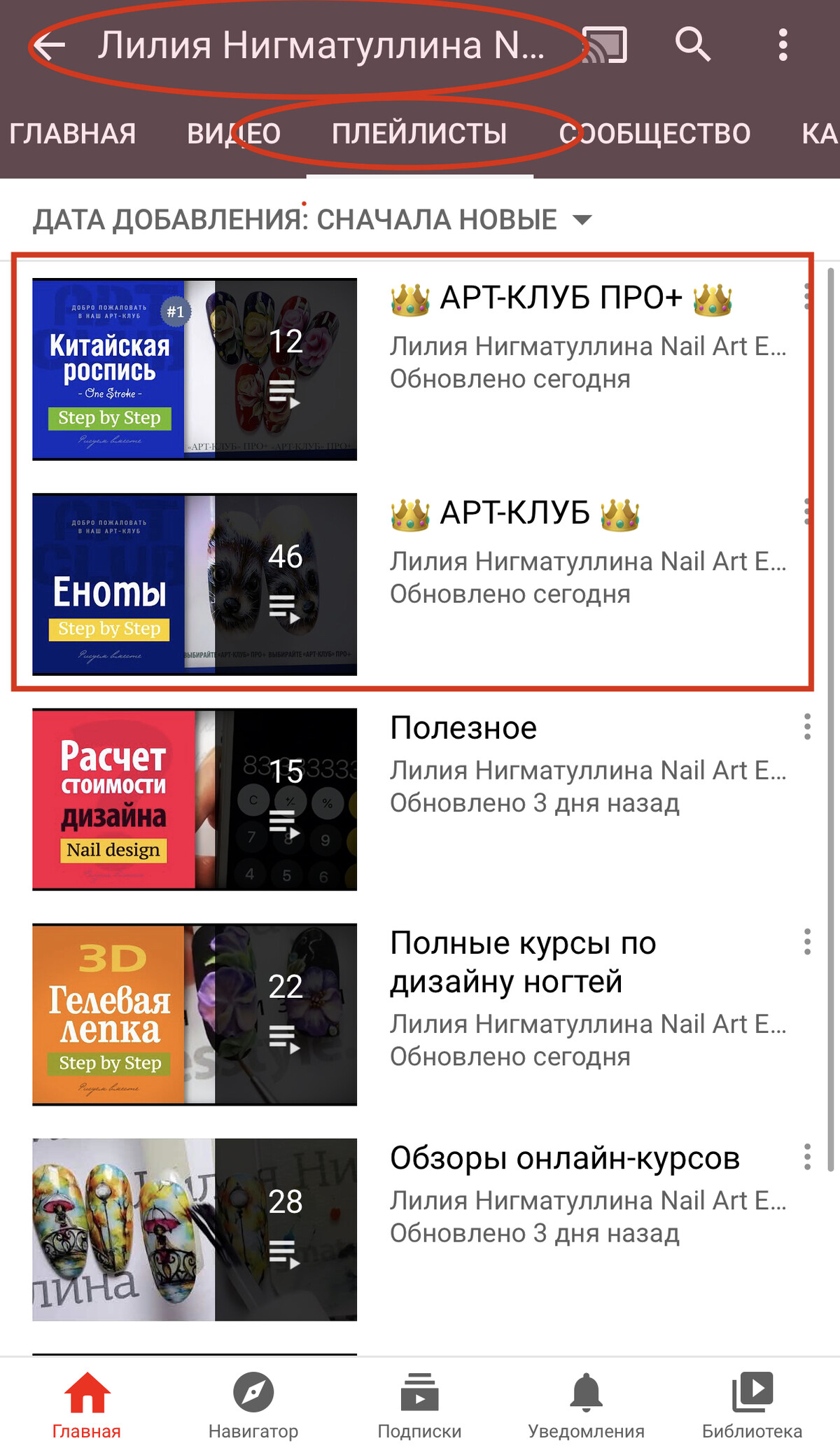Viewport: 840px width, 1453px height.
Task: Switch to the ГЛАВНАЯ channel tab
Action: pos(73,134)
